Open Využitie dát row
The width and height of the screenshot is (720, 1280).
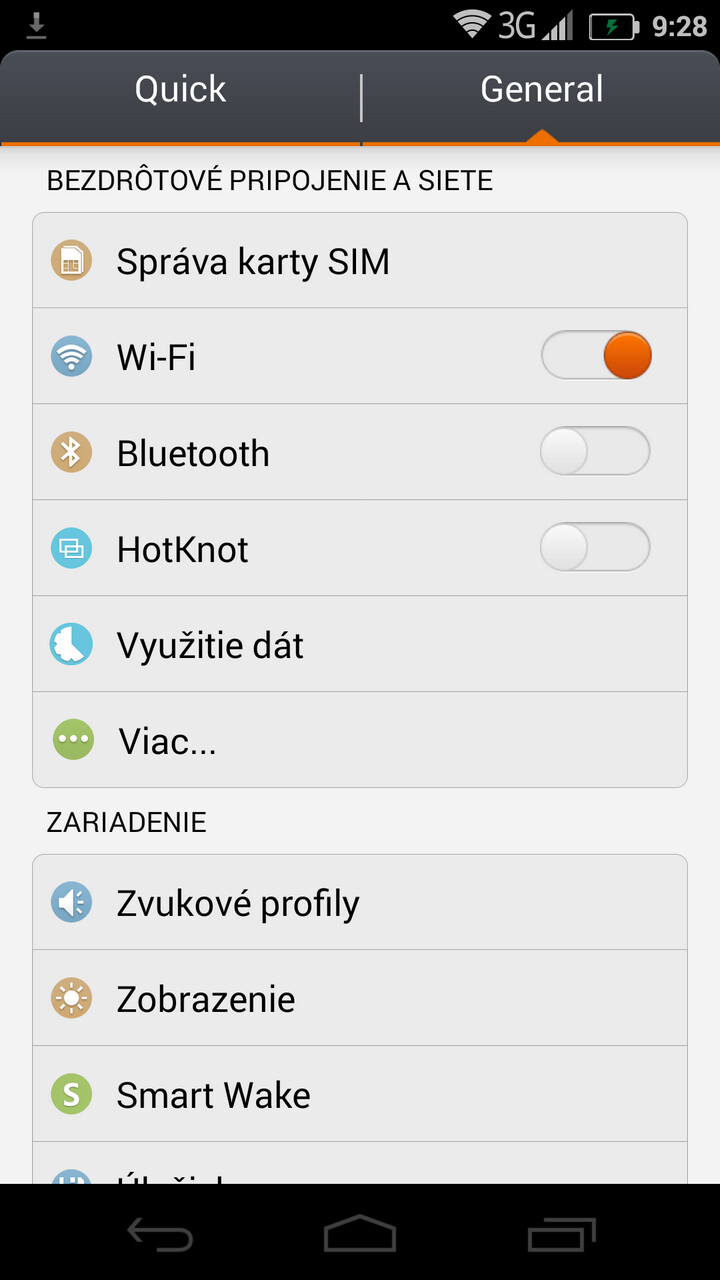click(360, 646)
